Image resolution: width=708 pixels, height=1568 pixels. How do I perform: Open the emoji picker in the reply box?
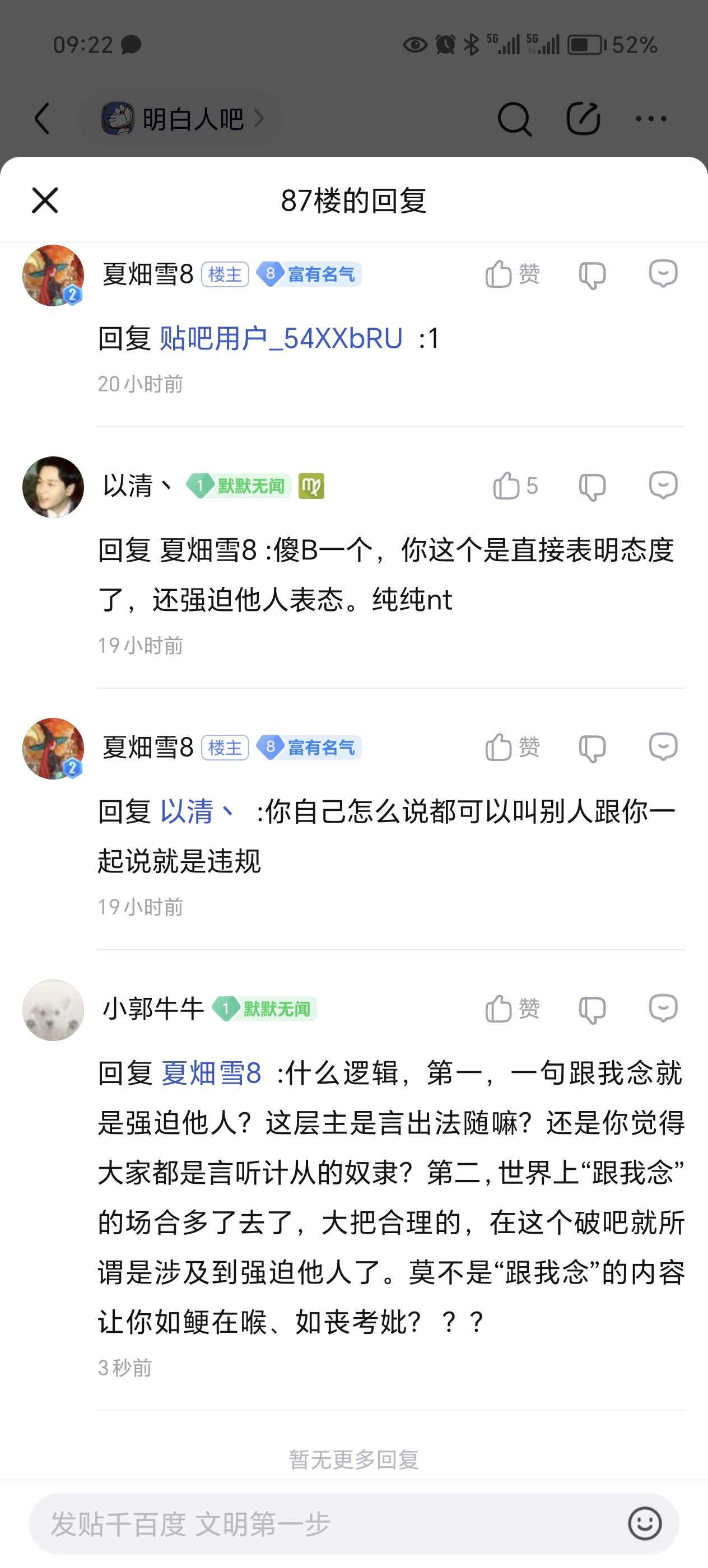point(644,1524)
